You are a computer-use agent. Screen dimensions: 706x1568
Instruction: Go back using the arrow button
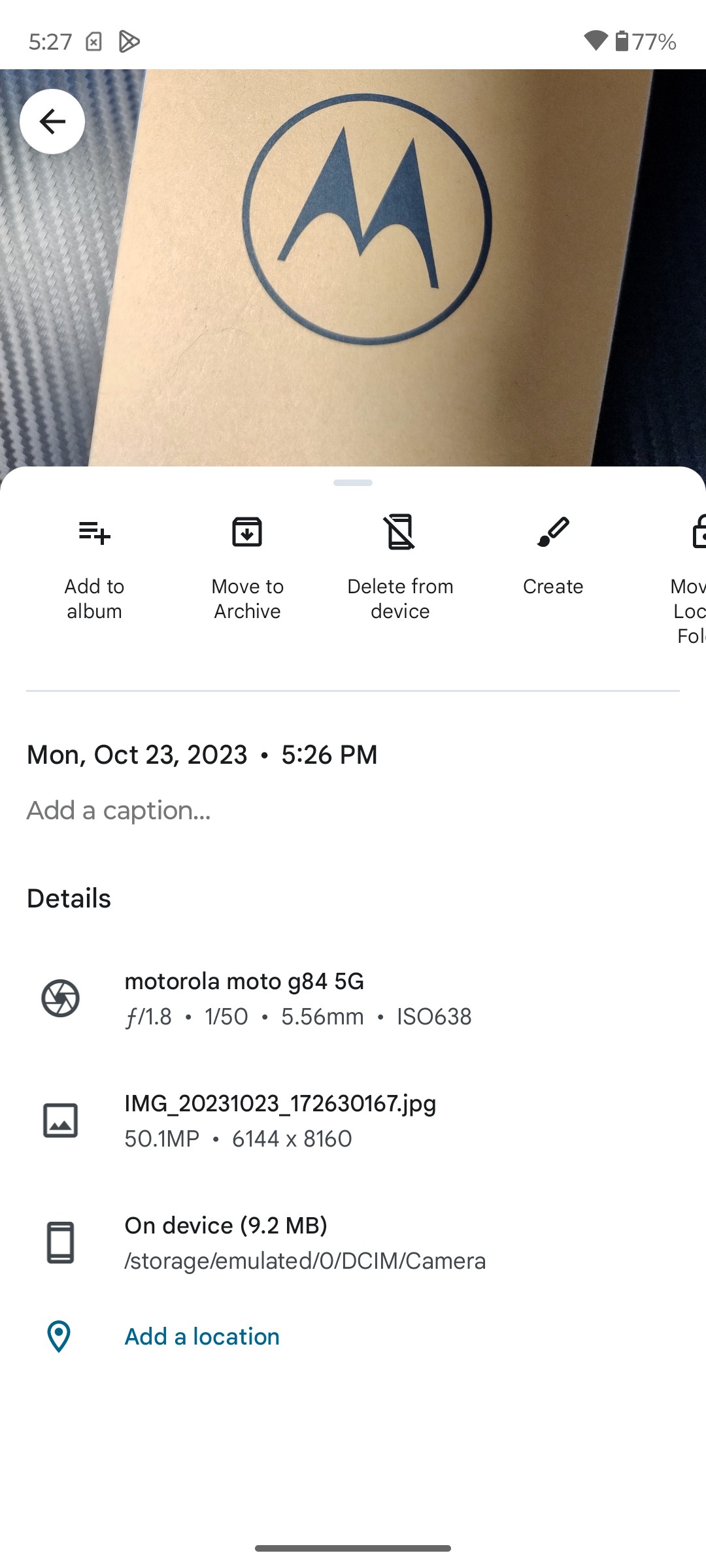(52, 122)
